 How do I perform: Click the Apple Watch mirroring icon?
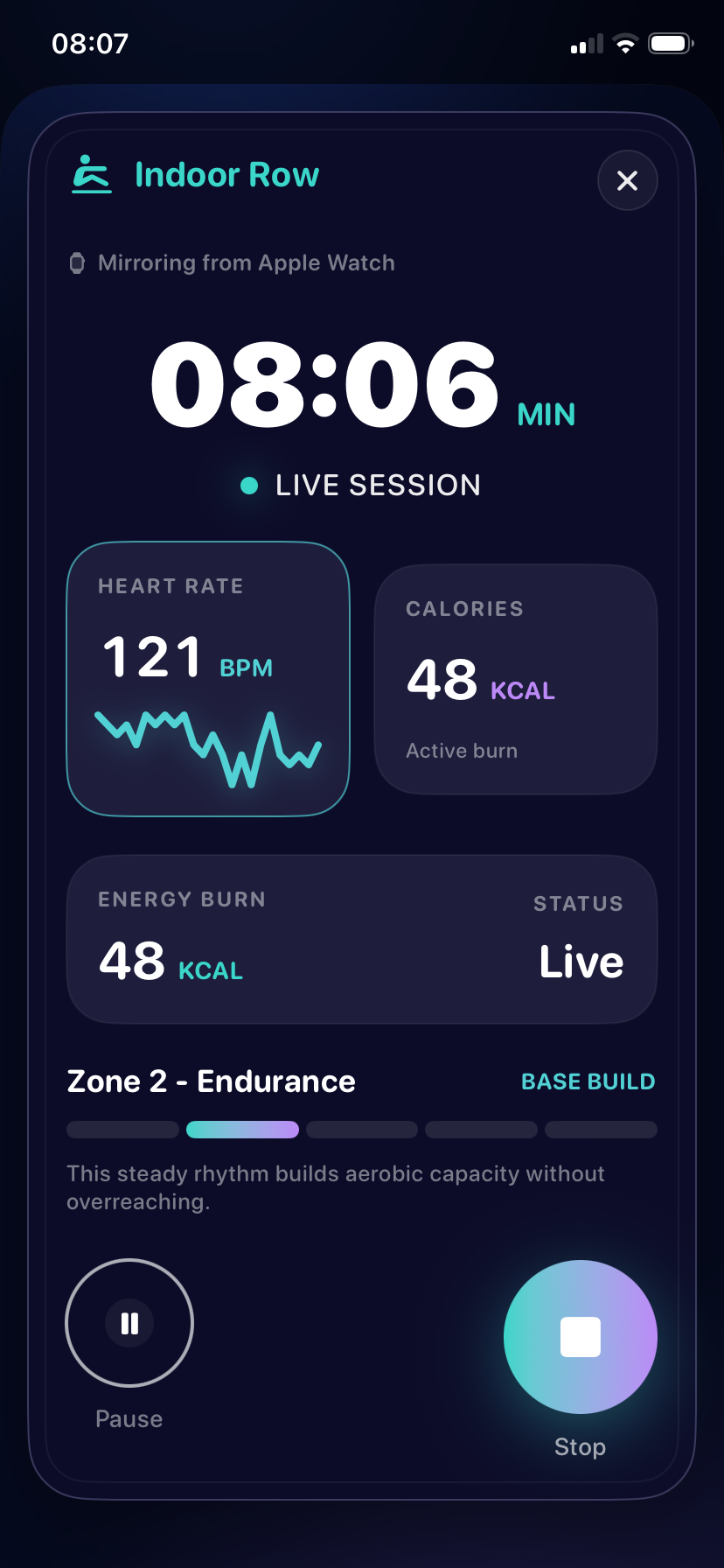pos(76,262)
